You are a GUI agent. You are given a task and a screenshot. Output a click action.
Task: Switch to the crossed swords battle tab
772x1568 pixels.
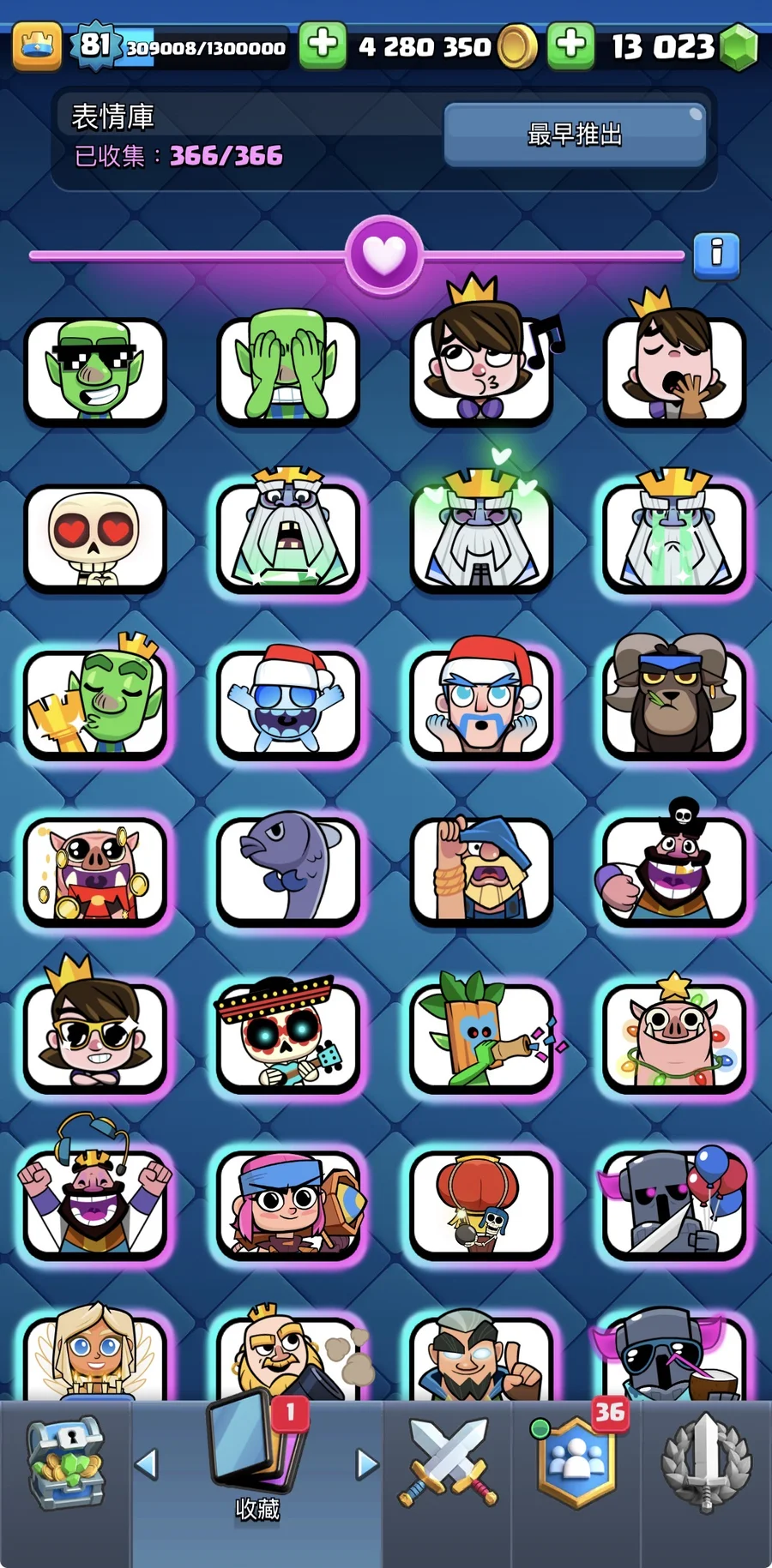(x=447, y=1464)
